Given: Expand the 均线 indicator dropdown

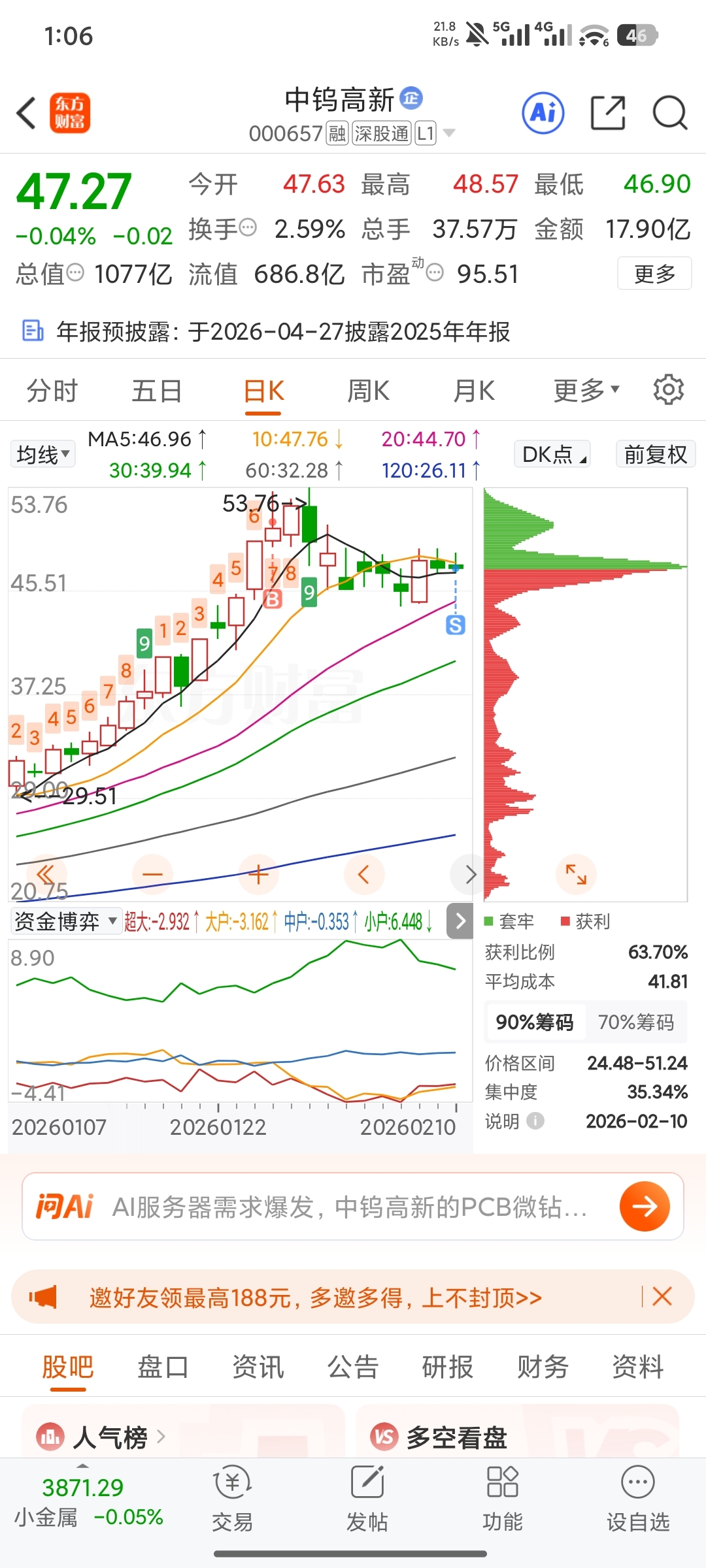Looking at the screenshot, I should coord(43,454).
